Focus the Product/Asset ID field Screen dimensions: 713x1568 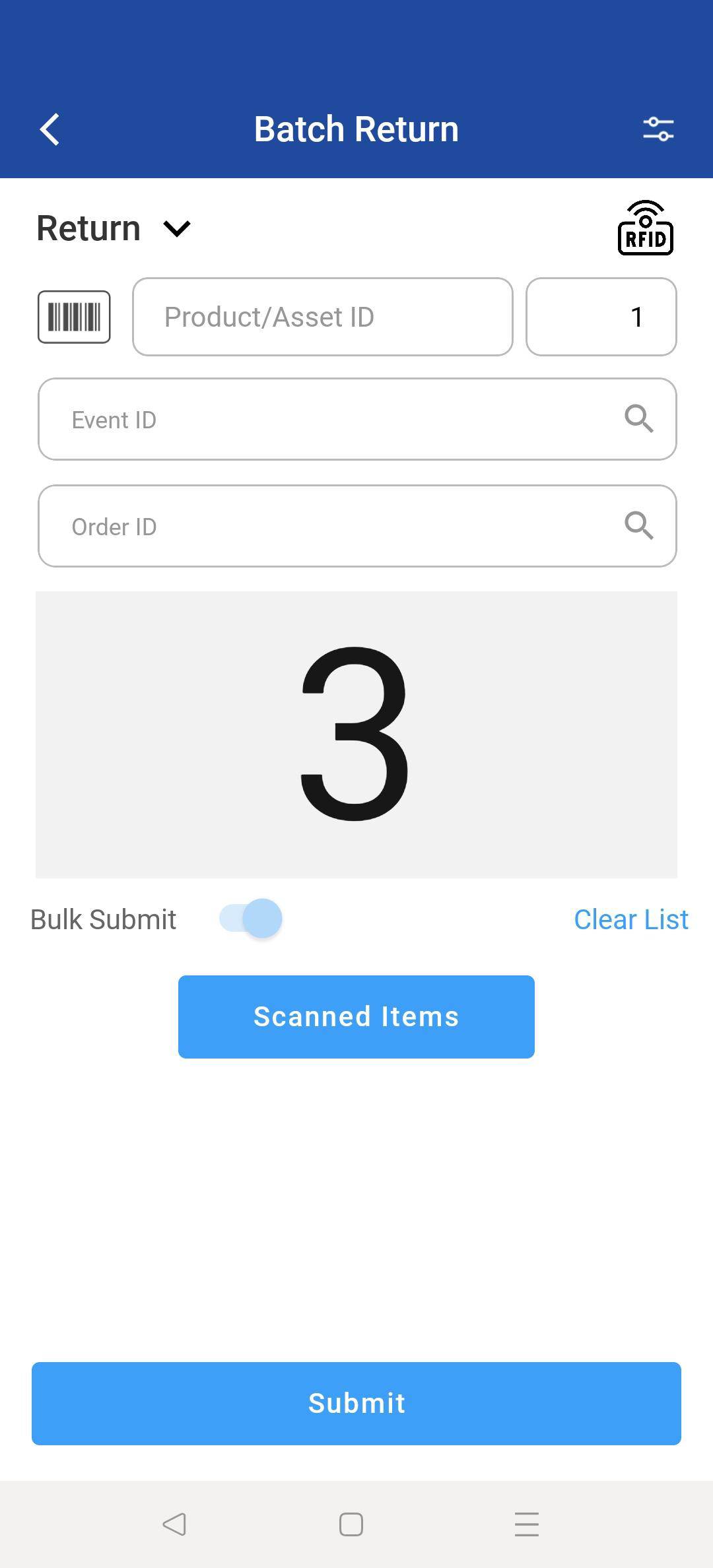pyautogui.click(x=322, y=317)
